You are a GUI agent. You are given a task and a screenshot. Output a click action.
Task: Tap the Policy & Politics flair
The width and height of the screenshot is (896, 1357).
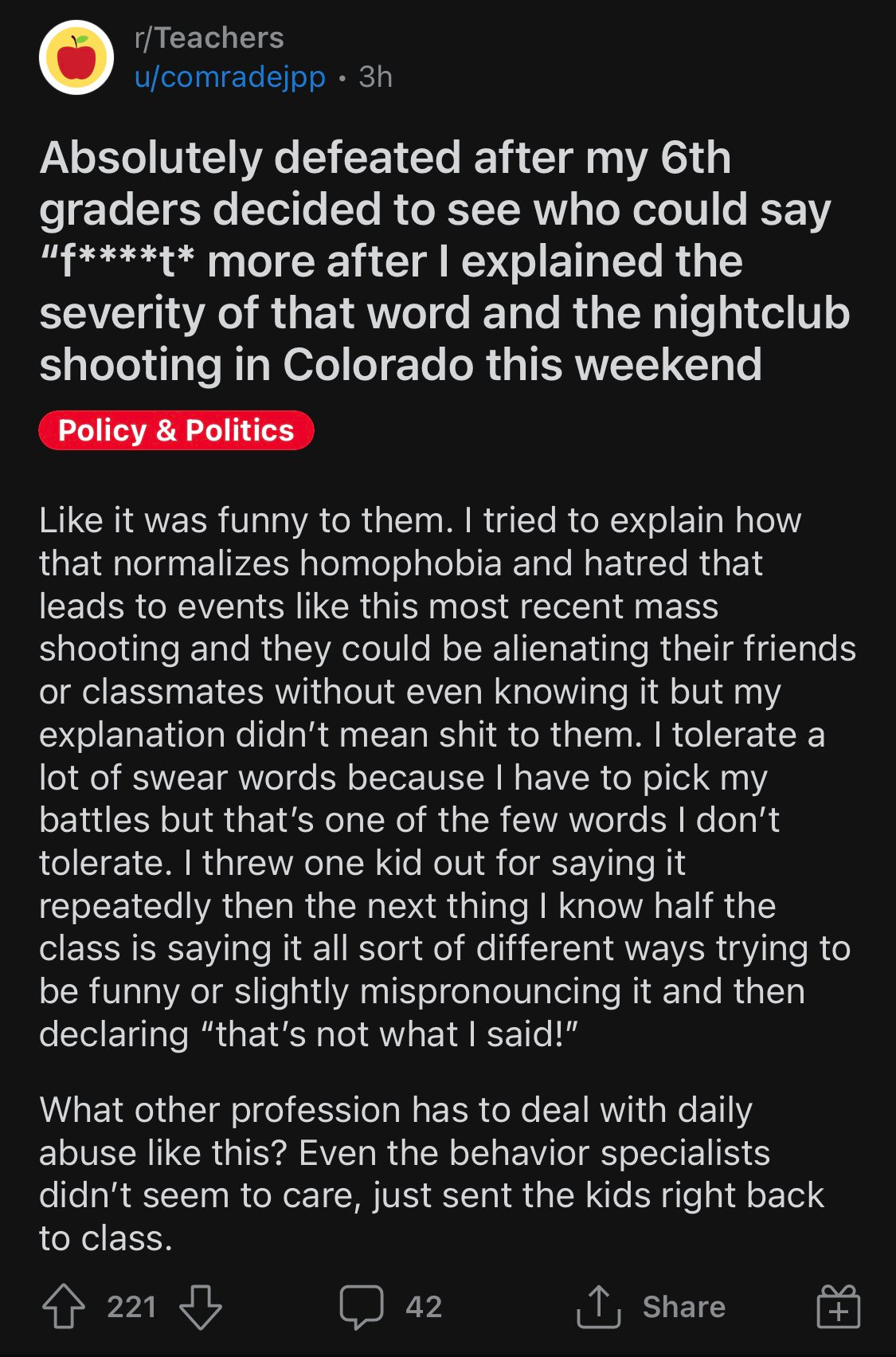click(x=176, y=430)
